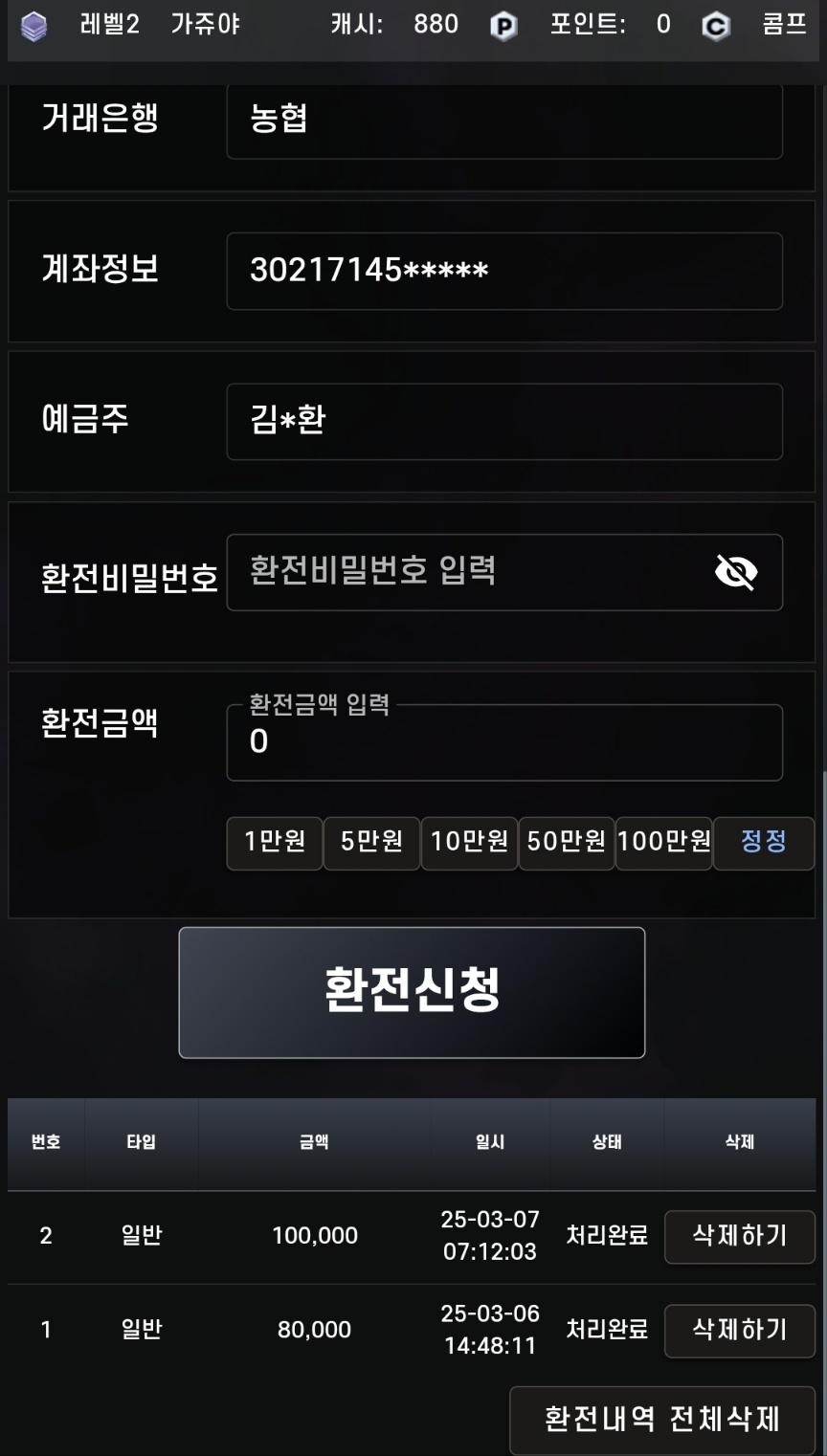Delete the 100,000 withdrawal record
This screenshot has height=1456, width=827.
pos(739,1236)
